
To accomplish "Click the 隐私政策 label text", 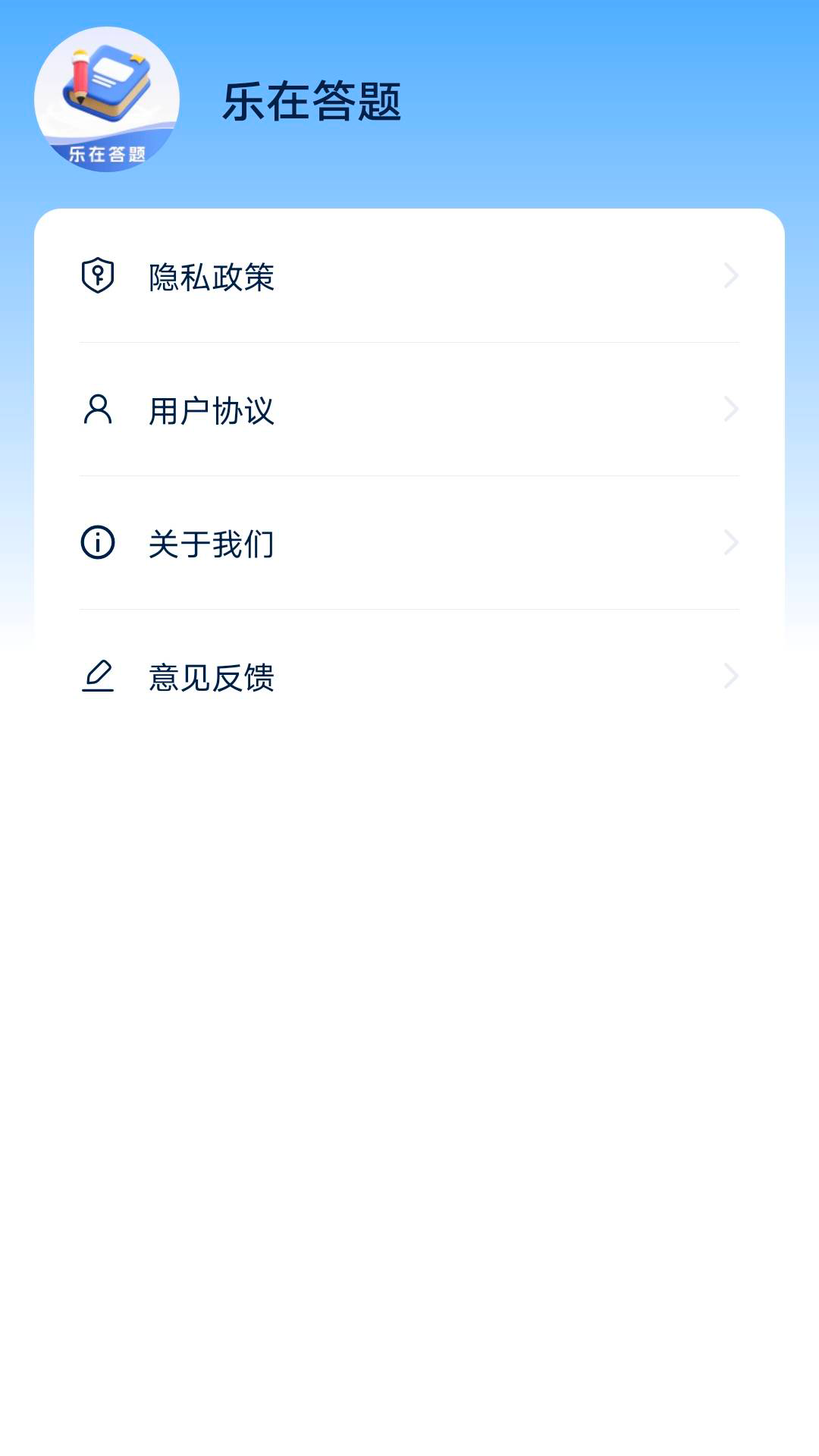I will pyautogui.click(x=211, y=278).
